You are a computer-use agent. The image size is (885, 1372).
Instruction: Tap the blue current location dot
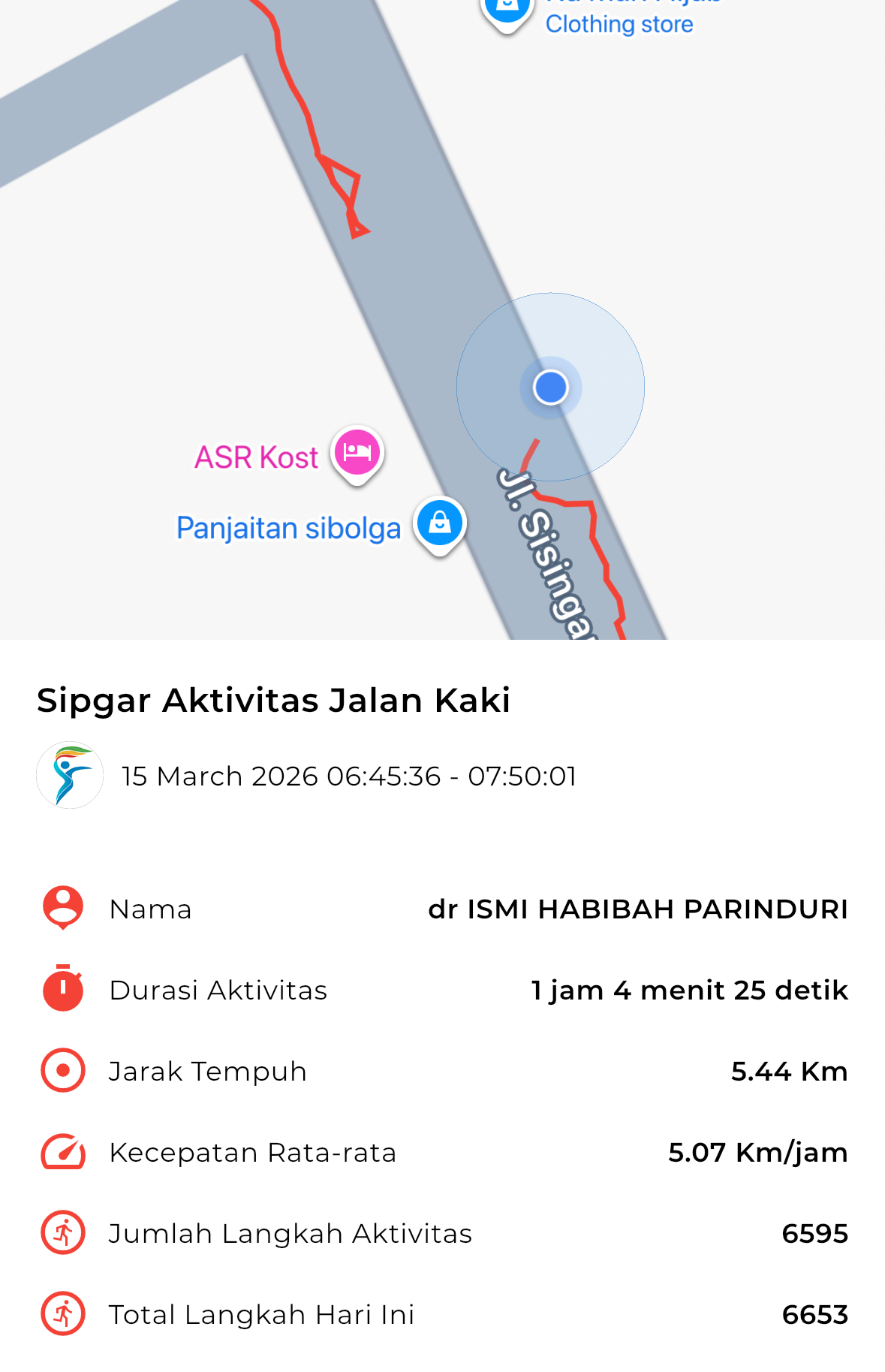point(551,387)
